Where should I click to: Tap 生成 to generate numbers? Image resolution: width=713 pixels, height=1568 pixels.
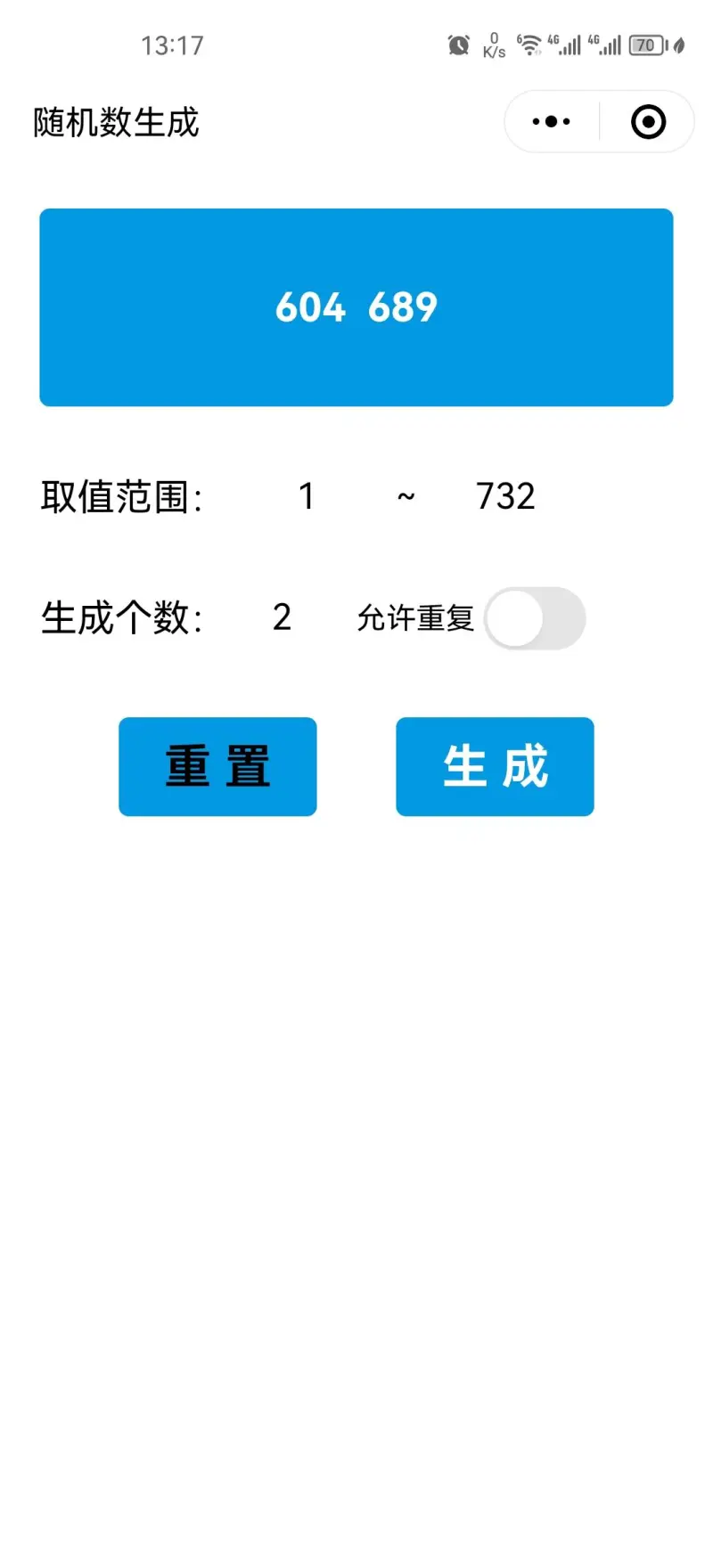(x=495, y=766)
